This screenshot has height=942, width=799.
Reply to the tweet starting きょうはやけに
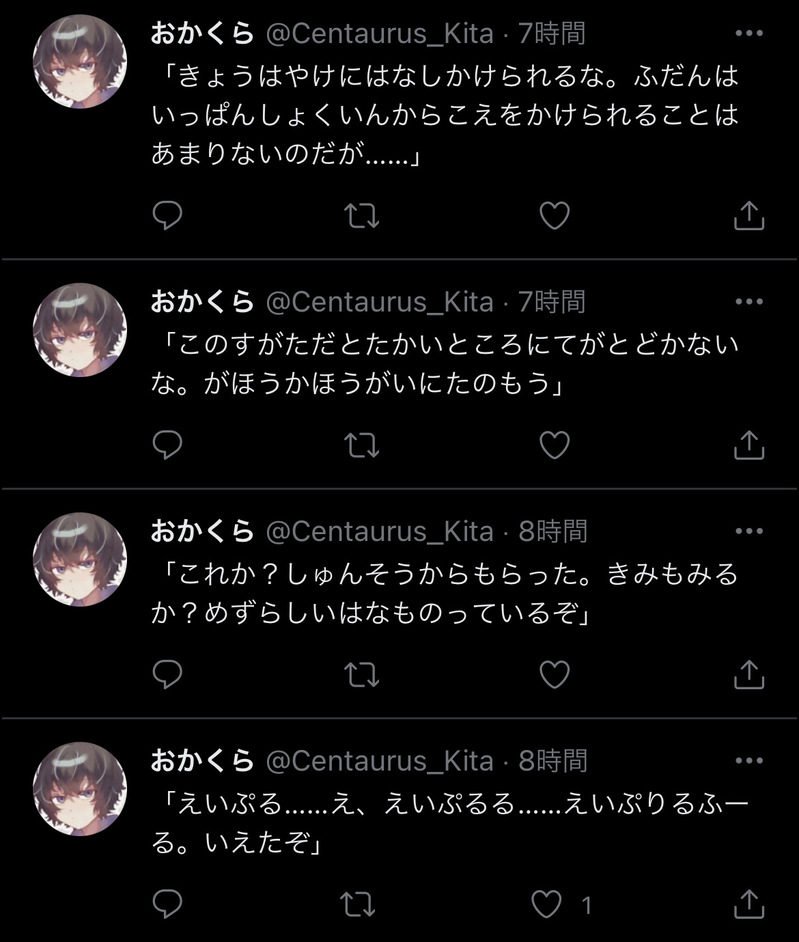pyautogui.click(x=168, y=214)
